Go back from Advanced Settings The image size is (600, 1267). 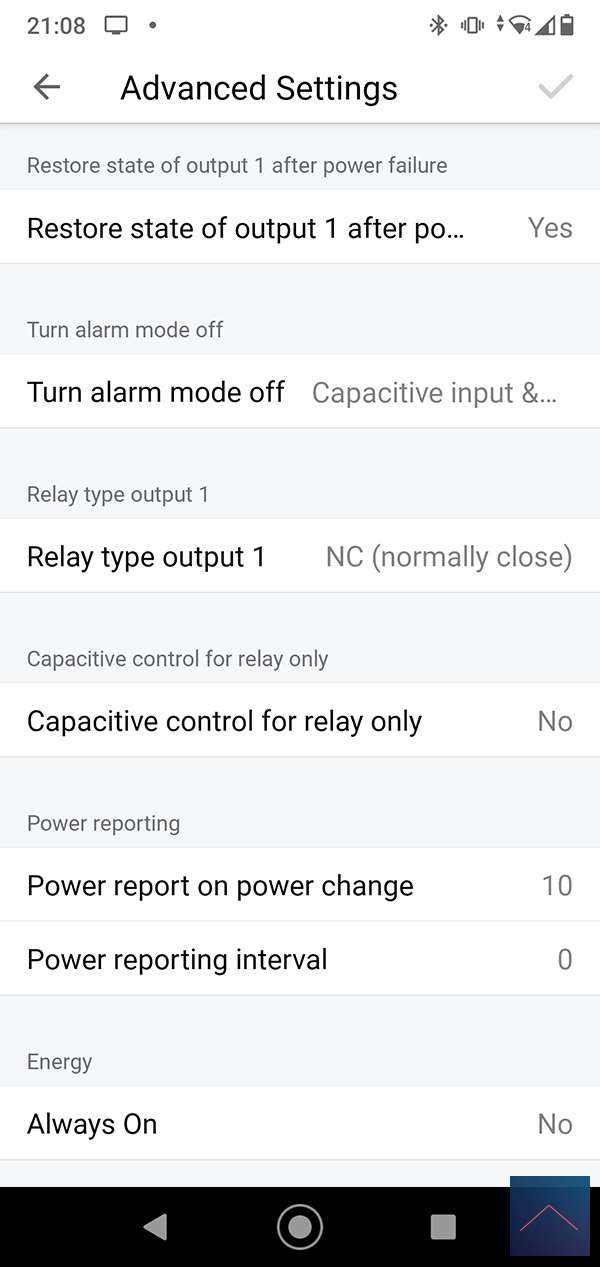click(47, 87)
